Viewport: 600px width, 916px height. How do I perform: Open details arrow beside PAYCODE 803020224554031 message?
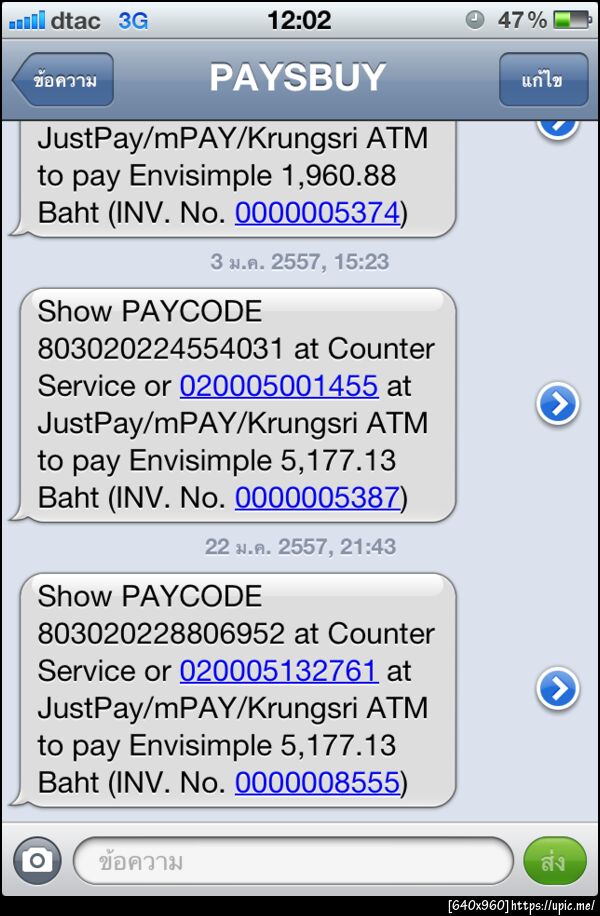557,404
